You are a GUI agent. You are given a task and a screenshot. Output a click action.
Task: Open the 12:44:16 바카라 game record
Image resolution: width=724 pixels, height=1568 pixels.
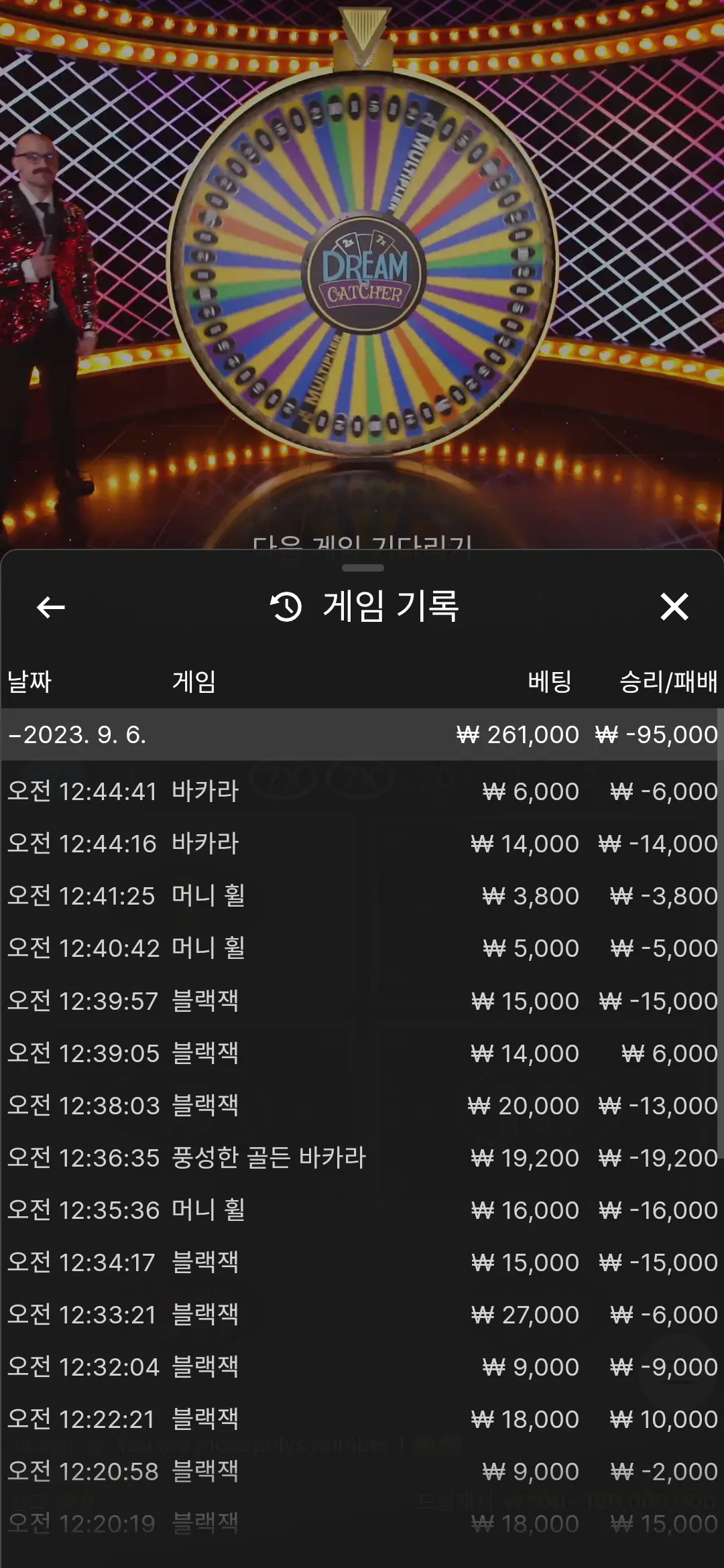pos(362,843)
